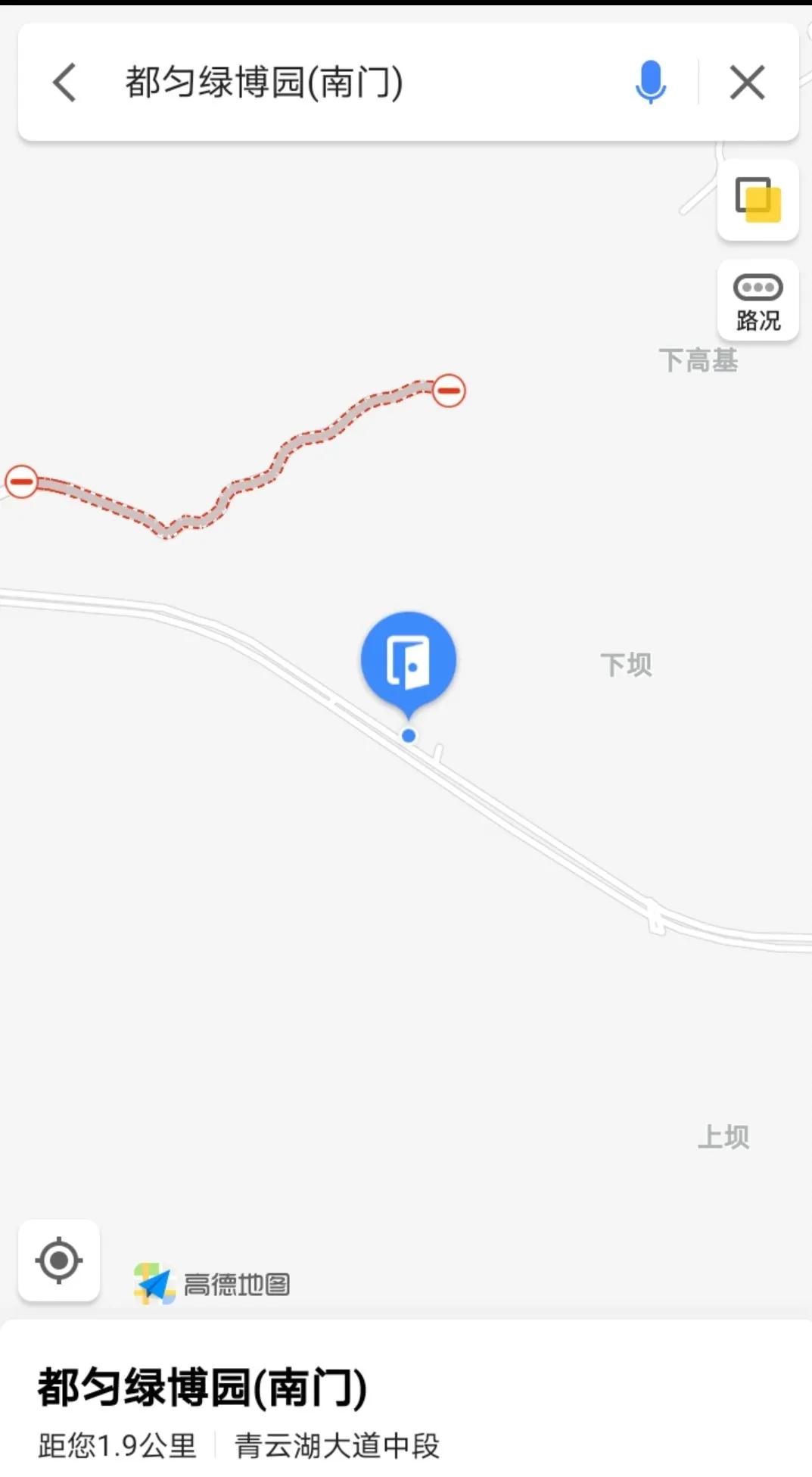Enable satellite view from layer toggle
This screenshot has width=812, height=1477.
(758, 201)
